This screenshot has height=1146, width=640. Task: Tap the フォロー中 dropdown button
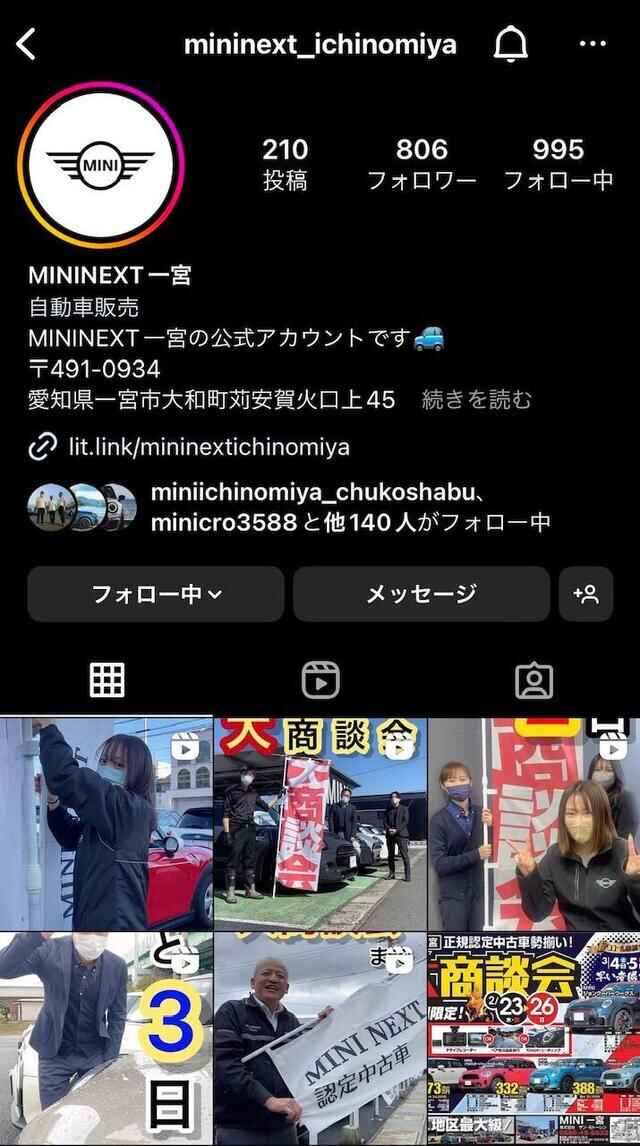pos(156,594)
